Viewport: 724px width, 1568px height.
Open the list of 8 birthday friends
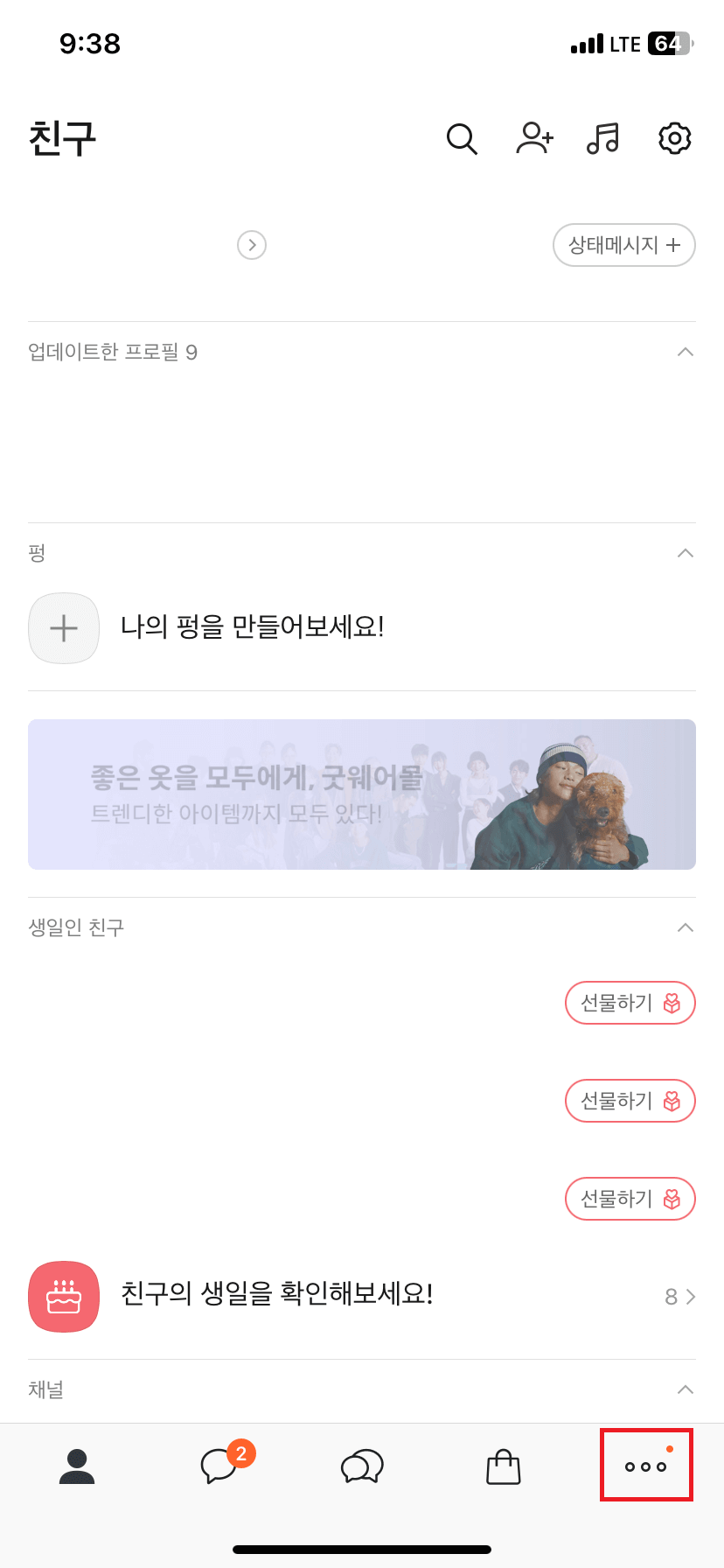(x=681, y=1297)
